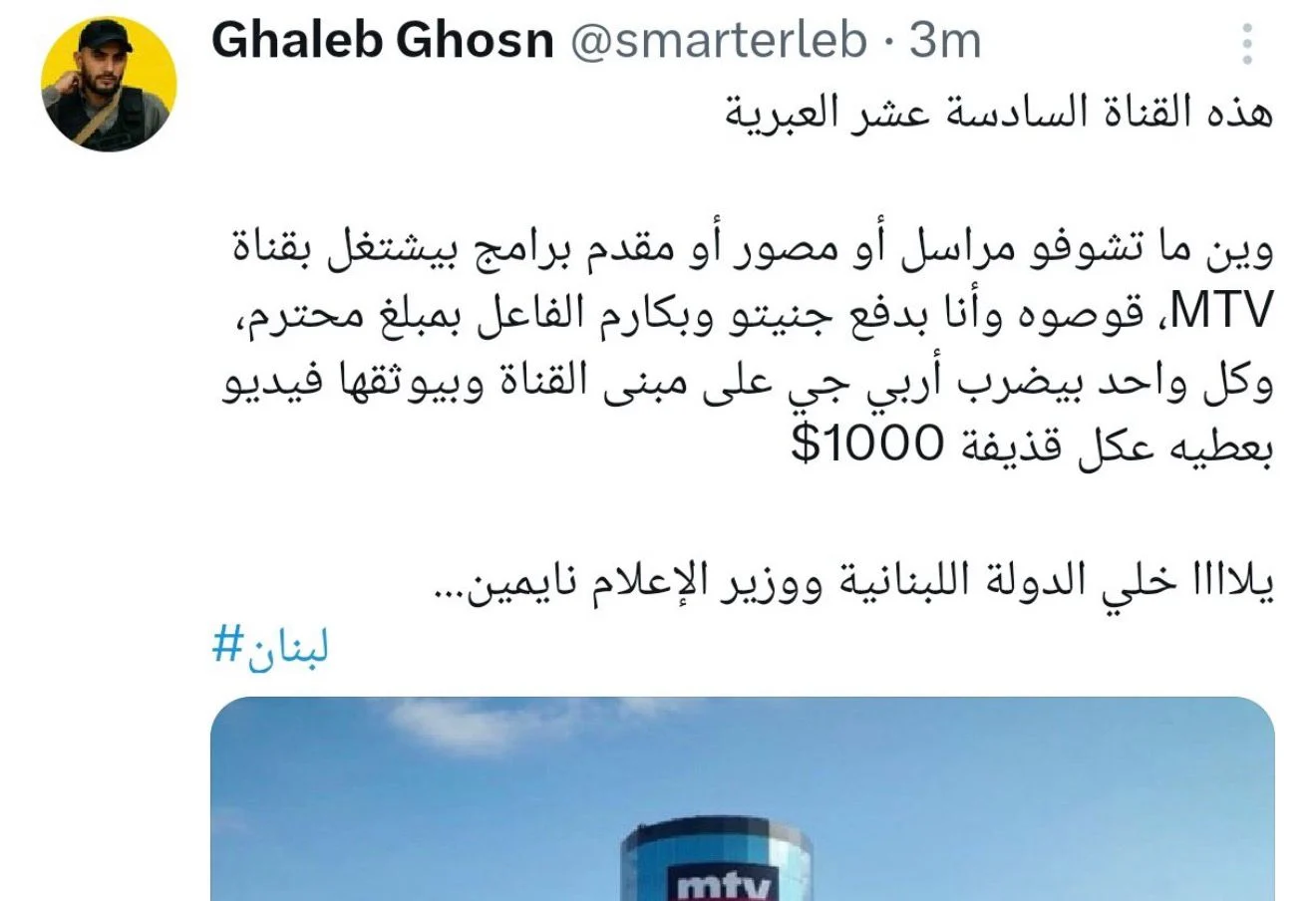Open the tweet's overflow menu
Image resolution: width=1316 pixels, height=901 pixels.
pyautogui.click(x=1247, y=45)
